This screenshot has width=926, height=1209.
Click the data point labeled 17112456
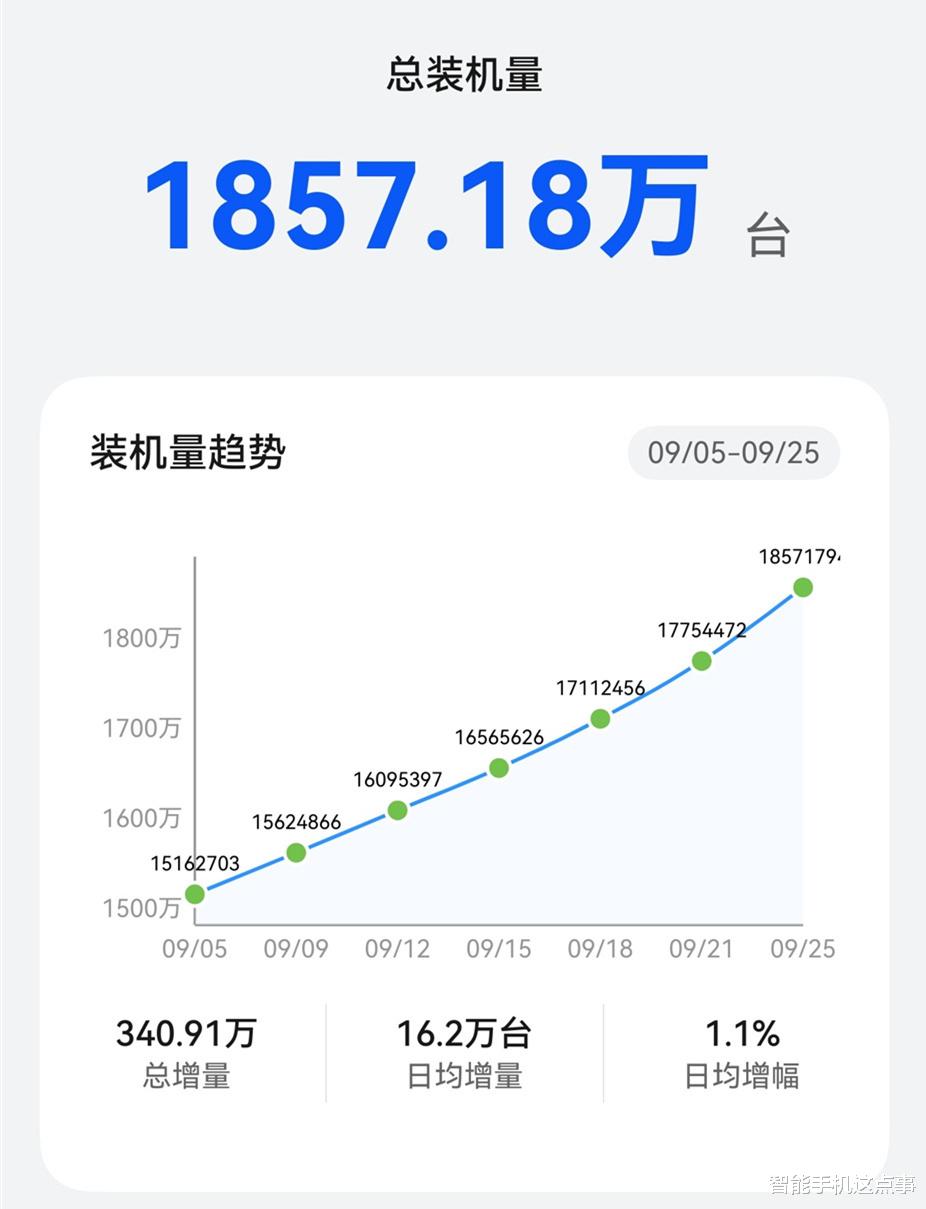click(599, 717)
